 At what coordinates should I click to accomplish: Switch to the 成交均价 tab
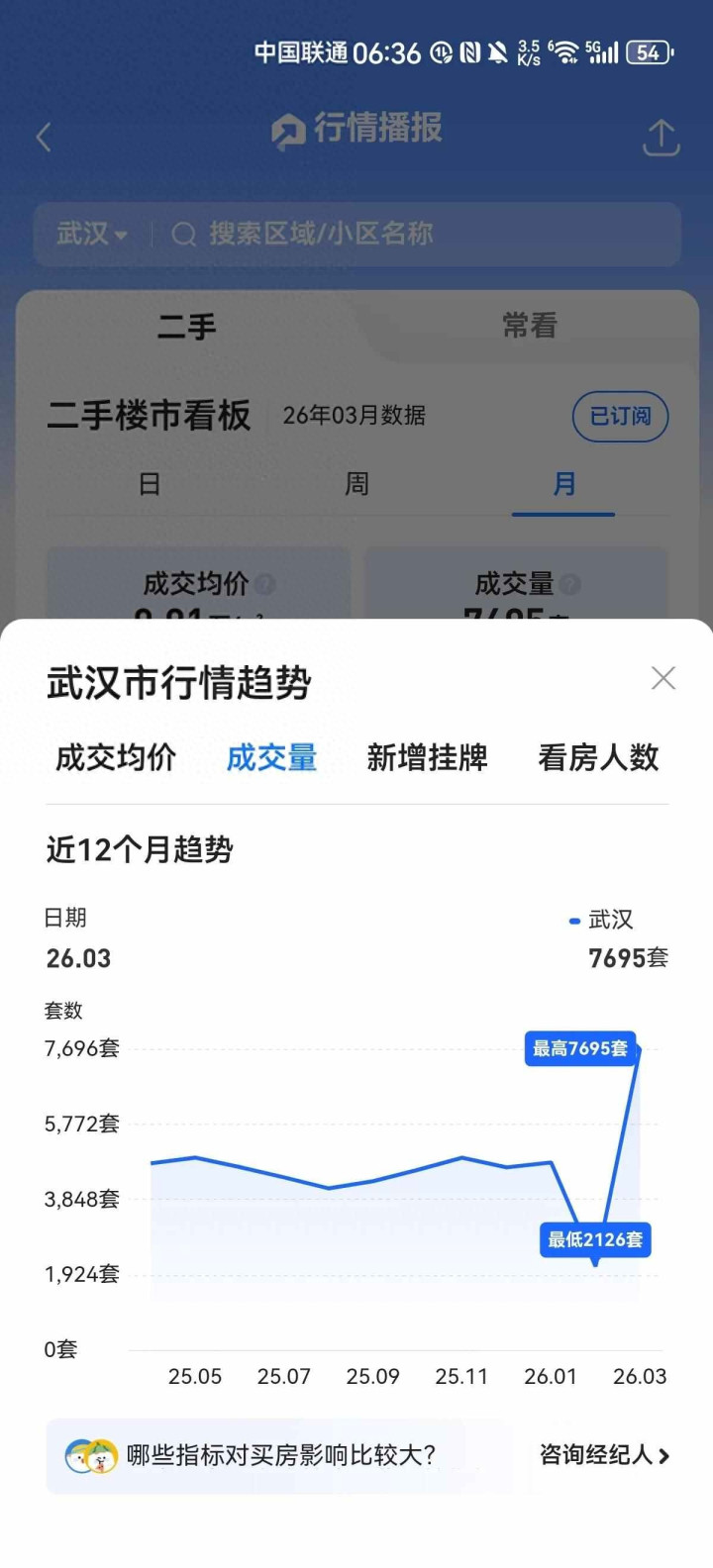click(x=116, y=758)
